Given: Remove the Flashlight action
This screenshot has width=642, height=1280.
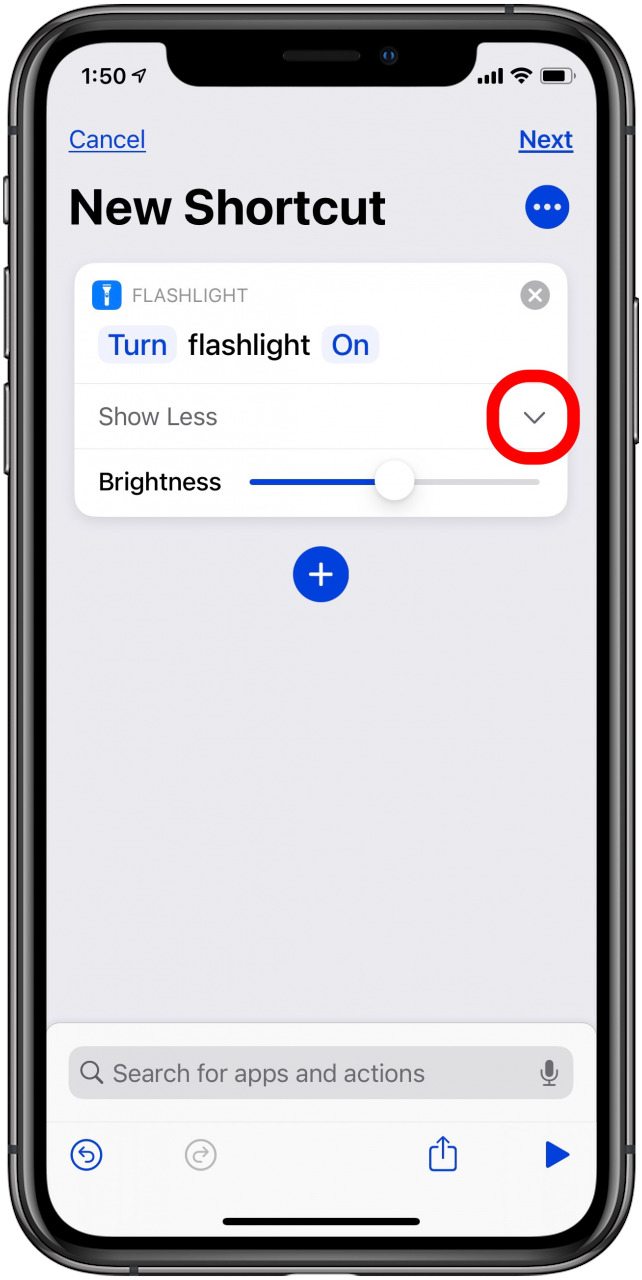Looking at the screenshot, I should [x=535, y=295].
